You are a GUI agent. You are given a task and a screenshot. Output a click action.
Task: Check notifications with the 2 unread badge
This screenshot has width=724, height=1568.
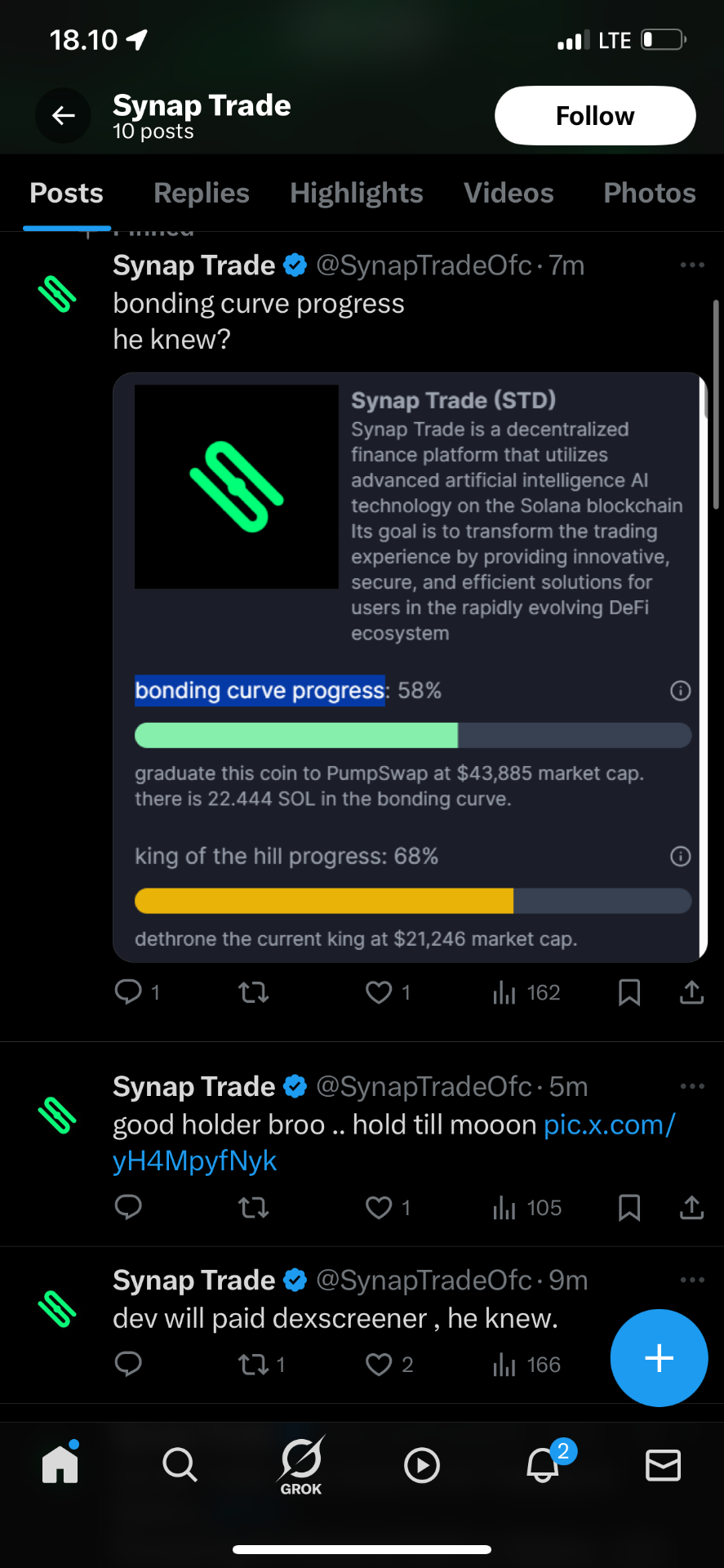tap(542, 1464)
